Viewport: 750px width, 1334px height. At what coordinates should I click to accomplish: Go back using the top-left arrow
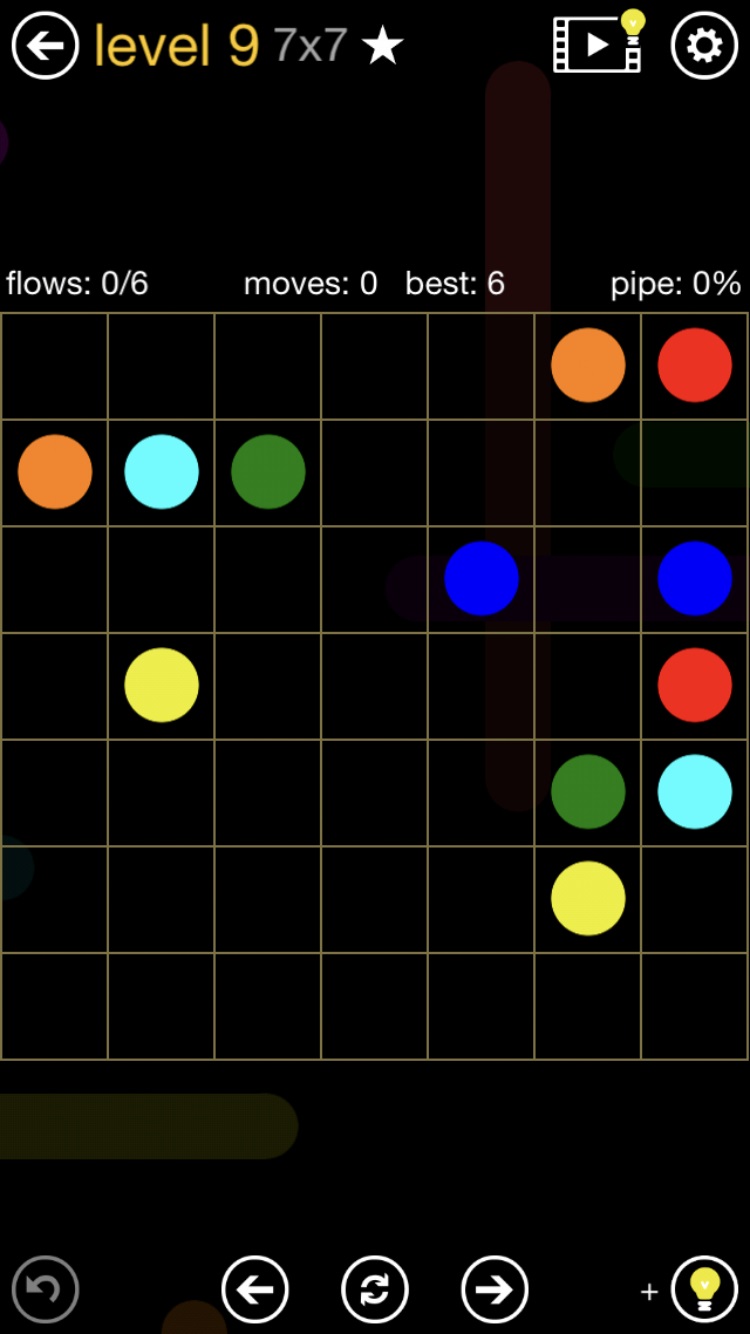pos(45,45)
